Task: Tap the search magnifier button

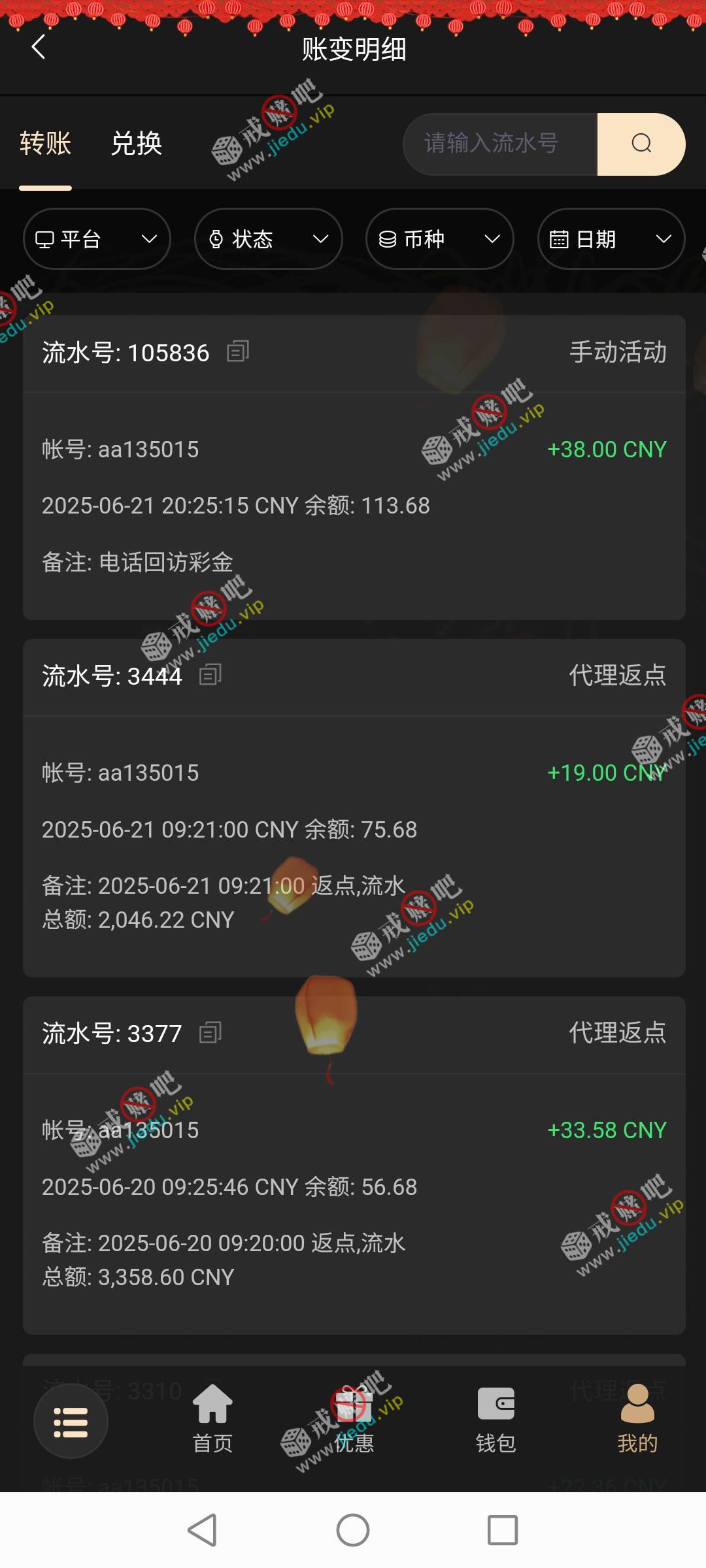Action: pyautogui.click(x=641, y=144)
